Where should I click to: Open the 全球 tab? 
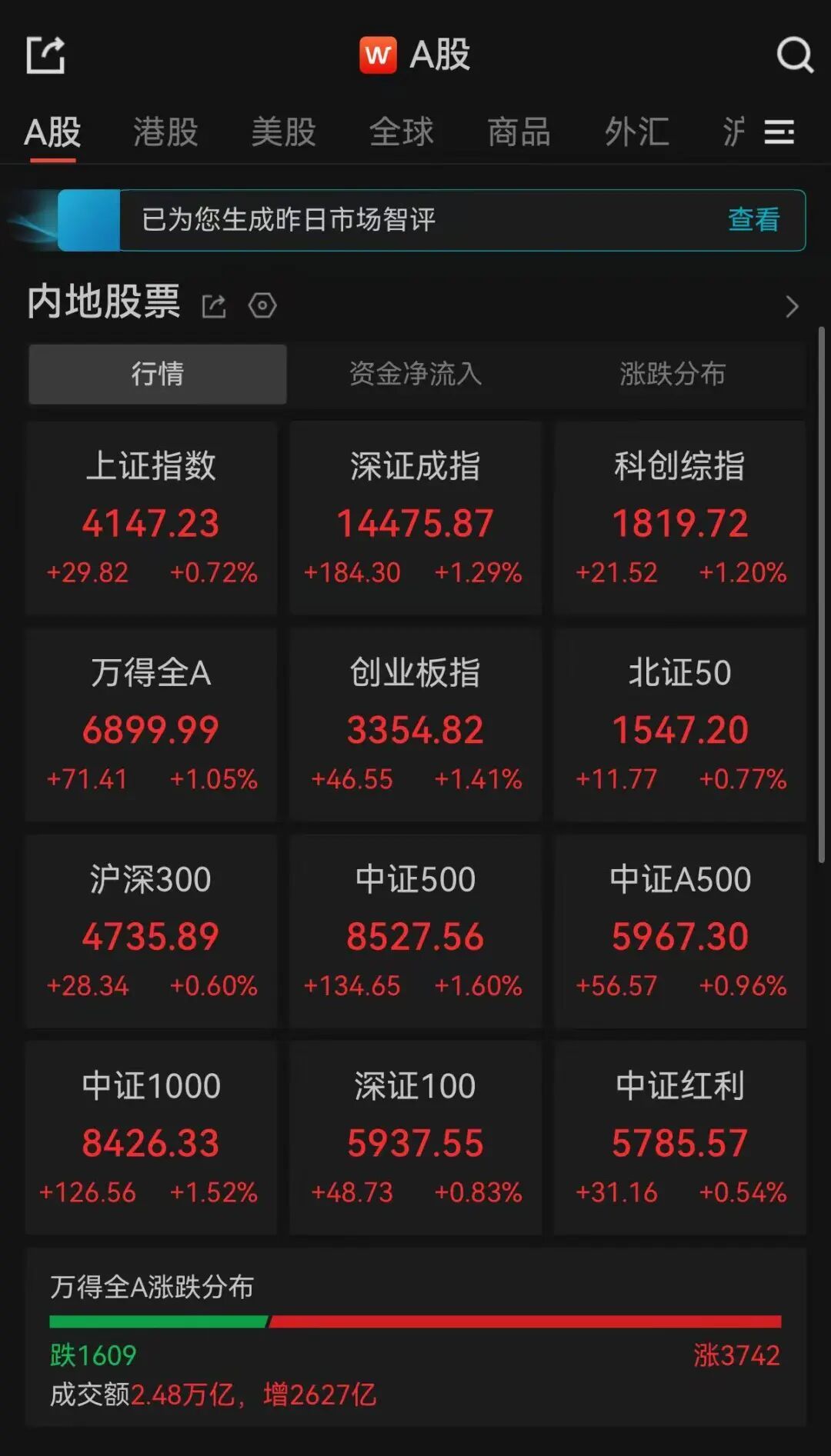click(401, 132)
